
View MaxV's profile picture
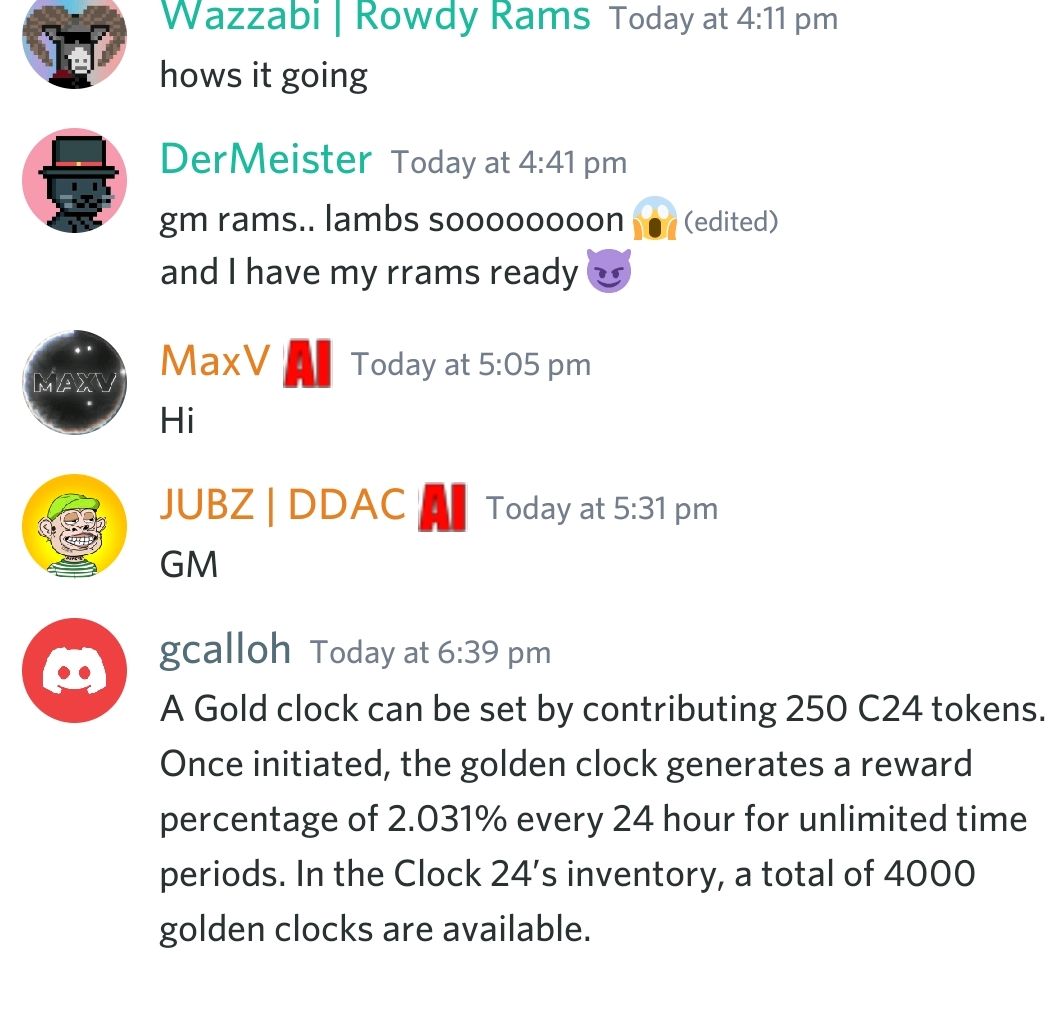pos(74,381)
